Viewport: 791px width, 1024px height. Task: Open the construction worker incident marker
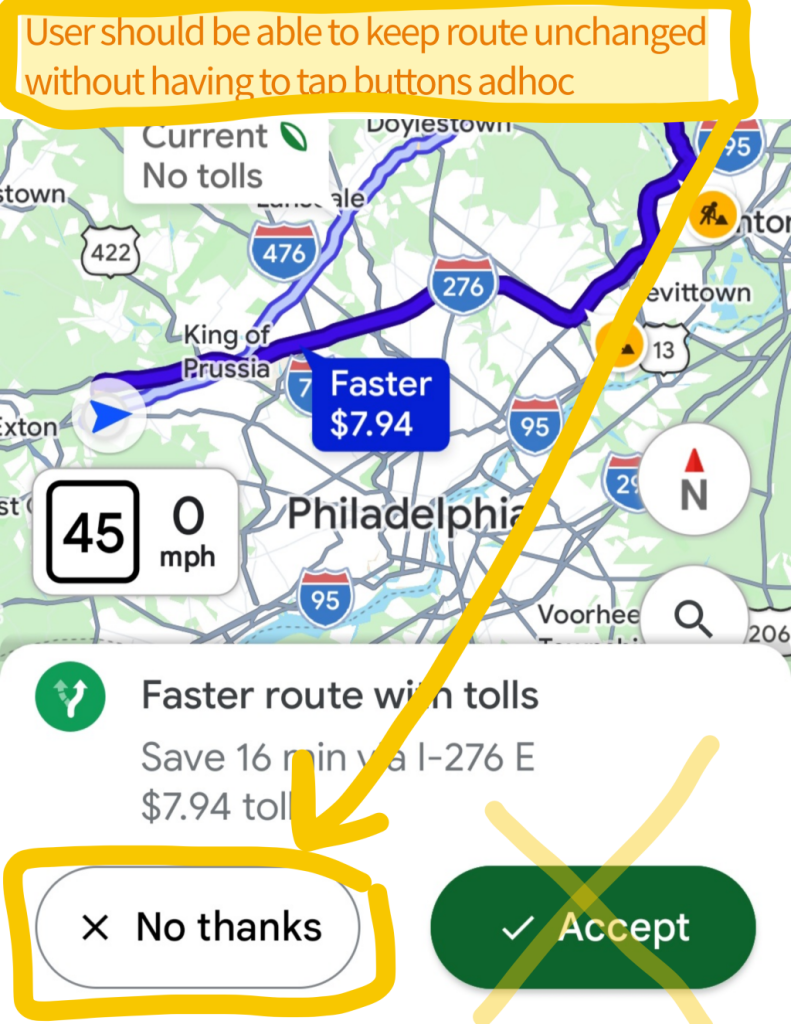click(x=712, y=213)
